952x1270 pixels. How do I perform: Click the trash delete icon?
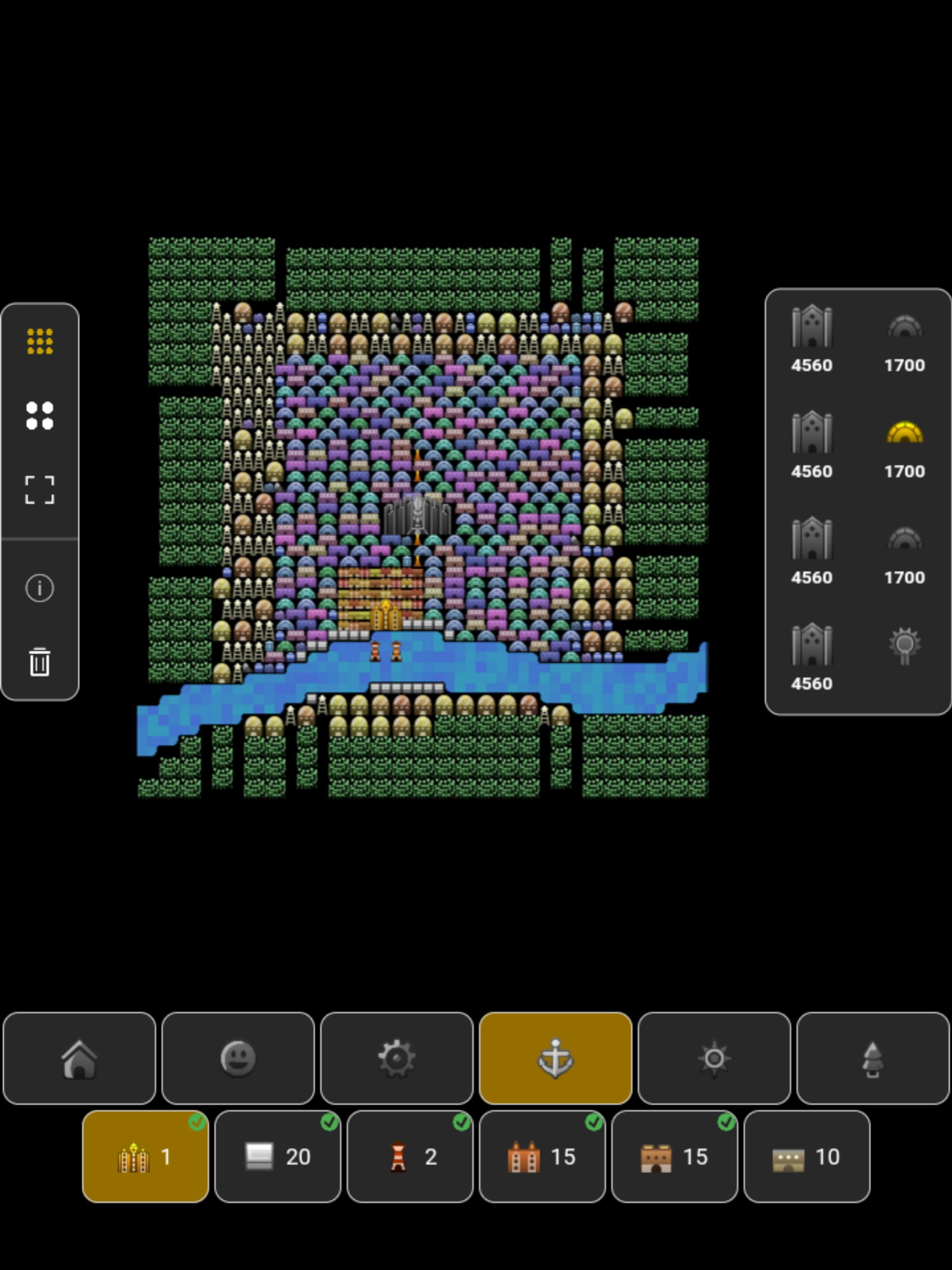[x=39, y=663]
